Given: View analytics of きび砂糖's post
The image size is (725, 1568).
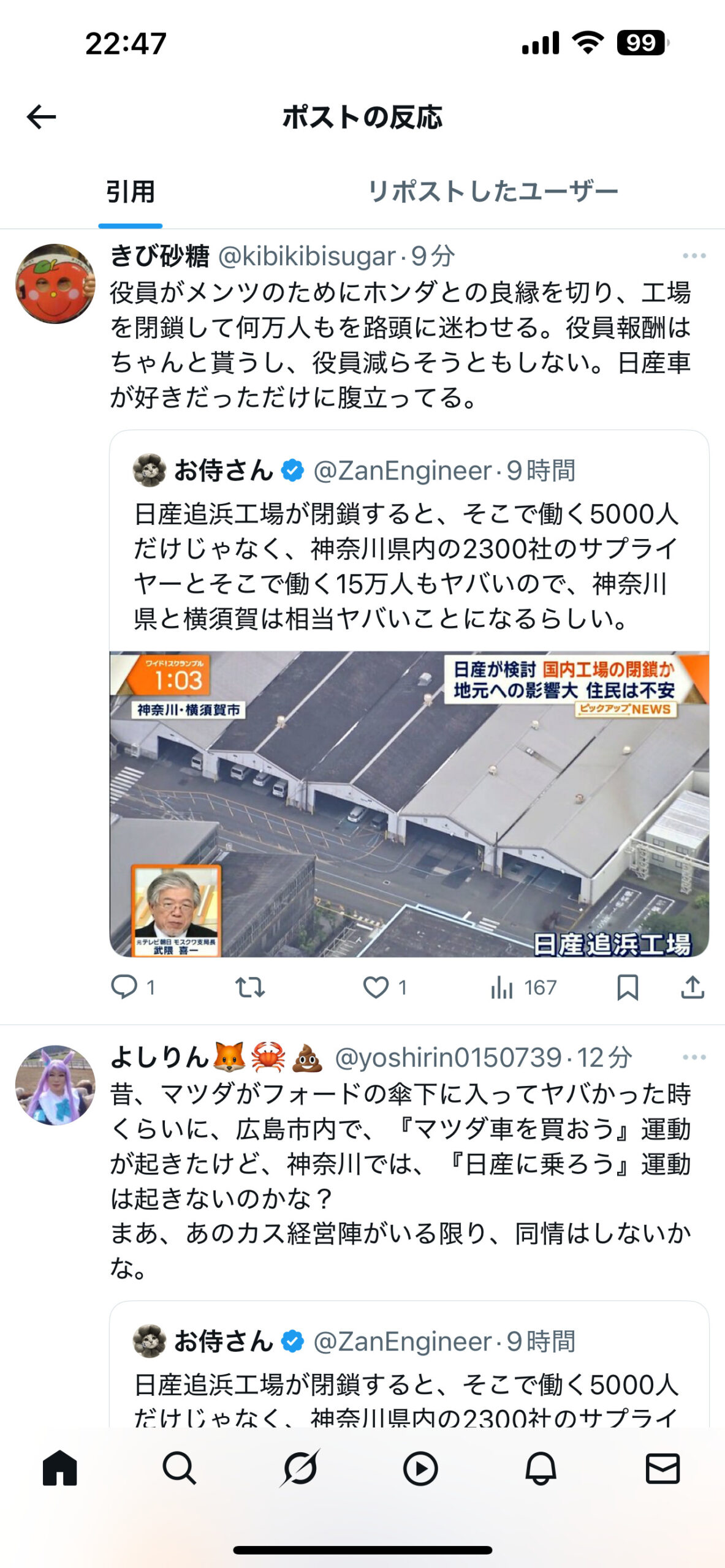Looking at the screenshot, I should pyautogui.click(x=502, y=987).
